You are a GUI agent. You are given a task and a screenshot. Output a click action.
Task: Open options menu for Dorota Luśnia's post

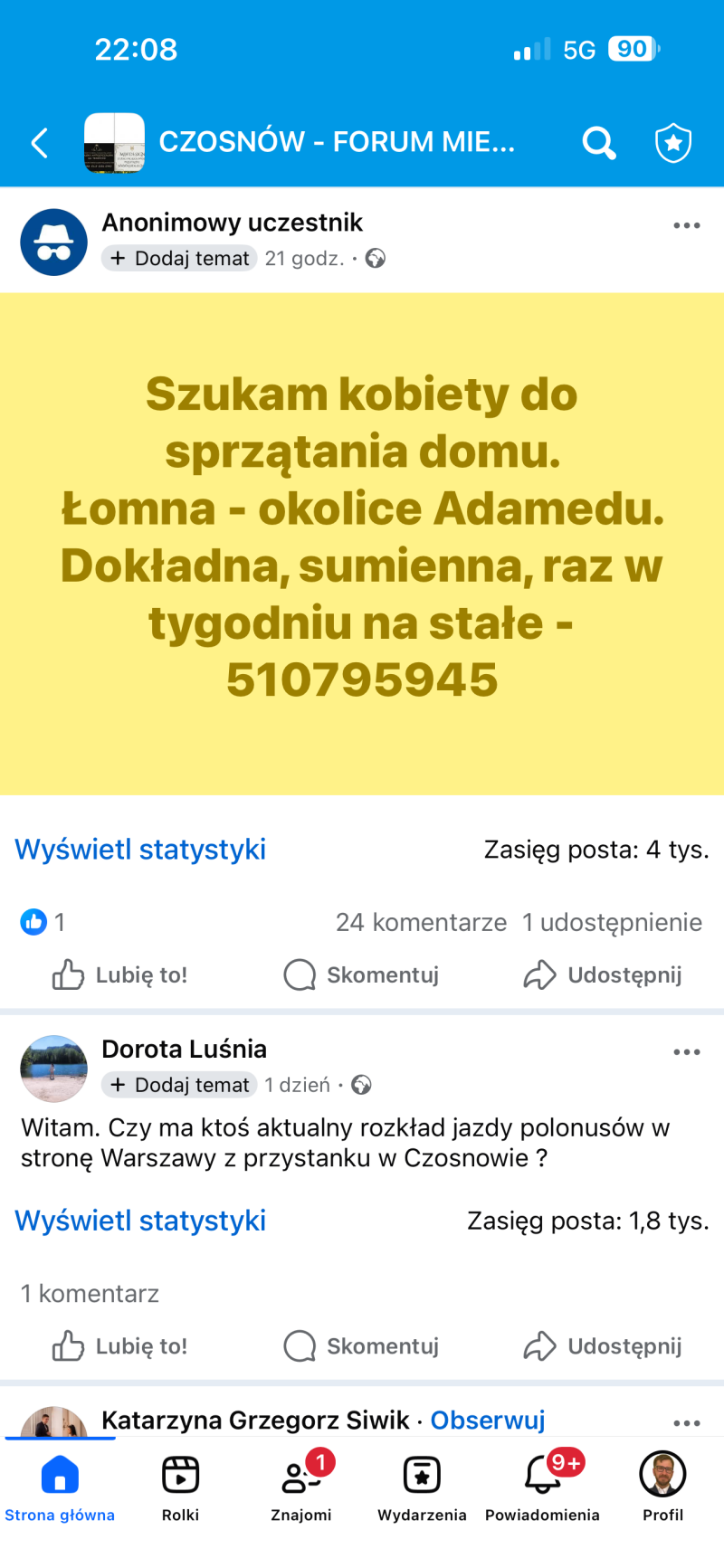686,1052
